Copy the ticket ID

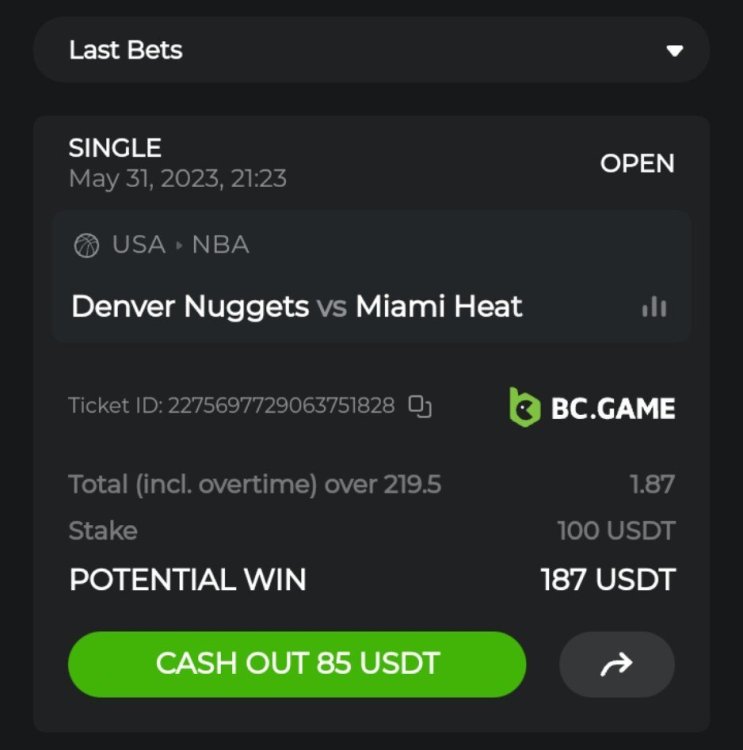coord(420,406)
